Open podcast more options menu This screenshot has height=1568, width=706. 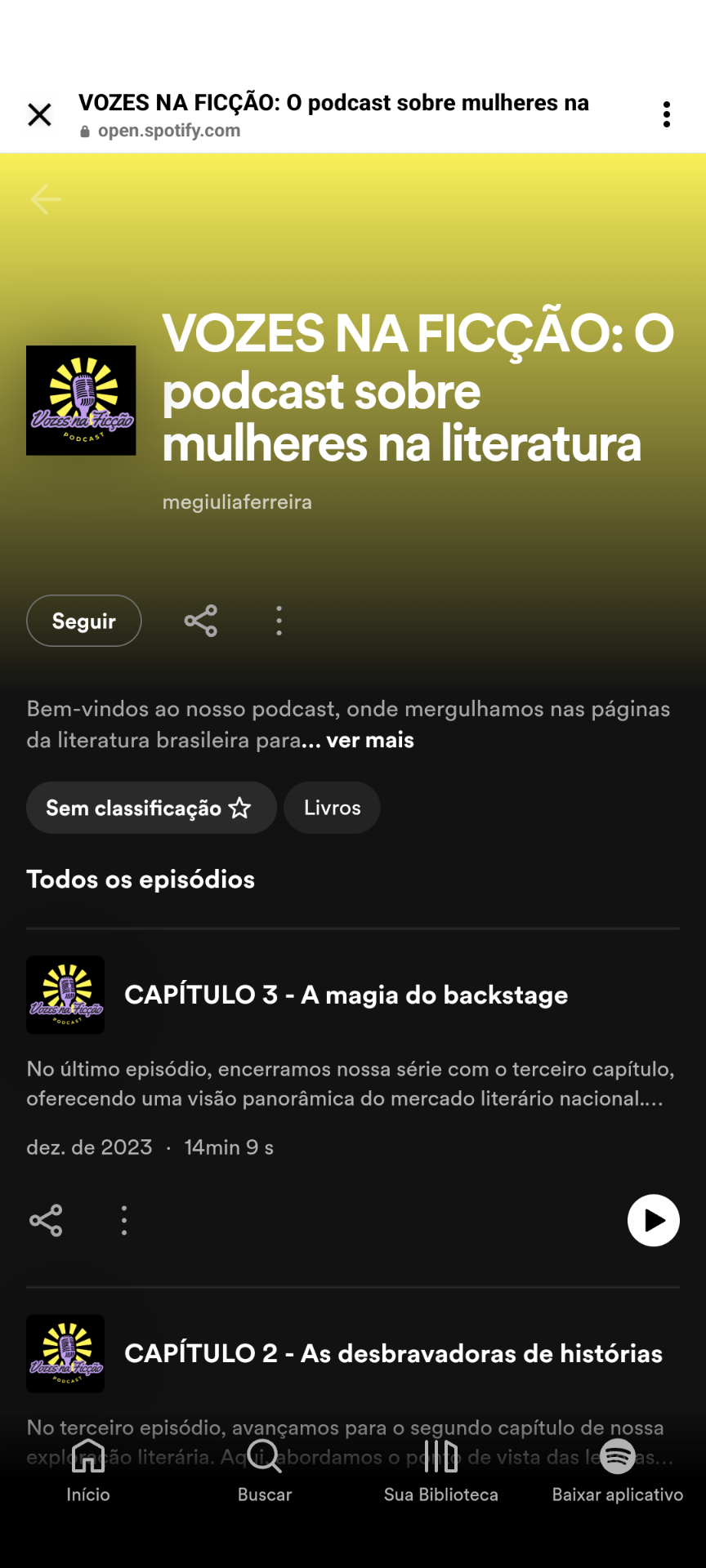click(x=279, y=621)
